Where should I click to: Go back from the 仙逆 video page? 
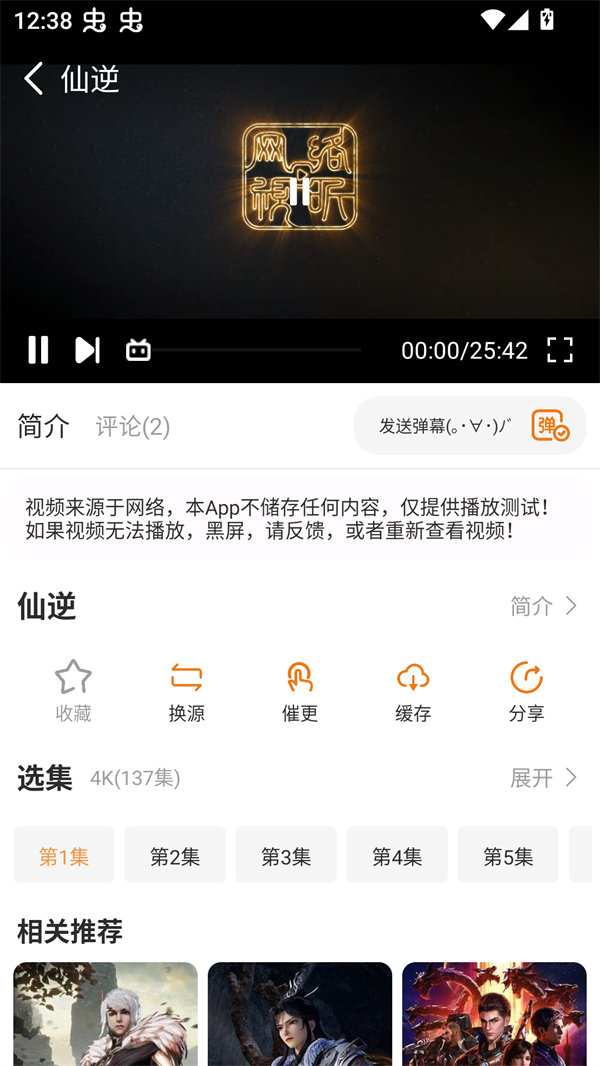pyautogui.click(x=34, y=79)
